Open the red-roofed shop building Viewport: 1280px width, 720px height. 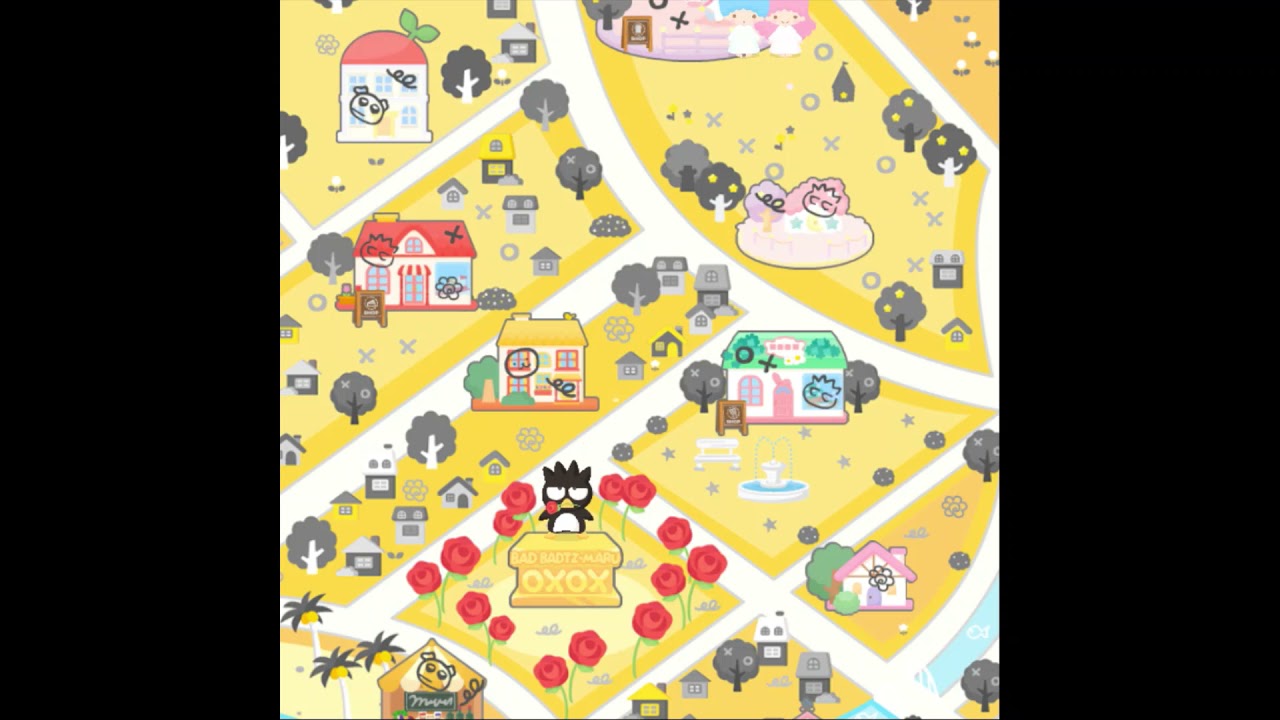pos(414,265)
